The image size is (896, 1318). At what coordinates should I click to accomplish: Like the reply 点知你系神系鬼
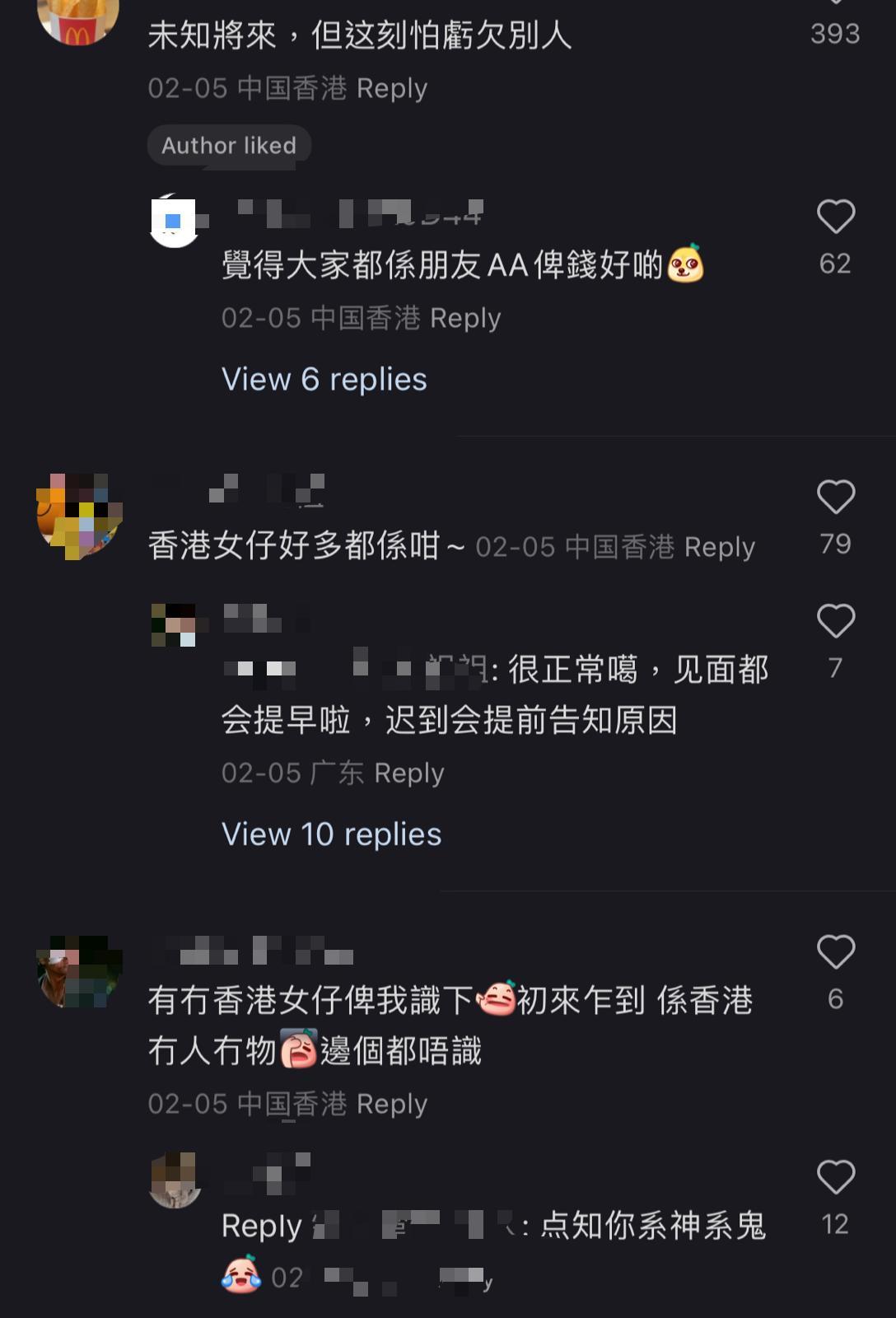click(835, 1177)
